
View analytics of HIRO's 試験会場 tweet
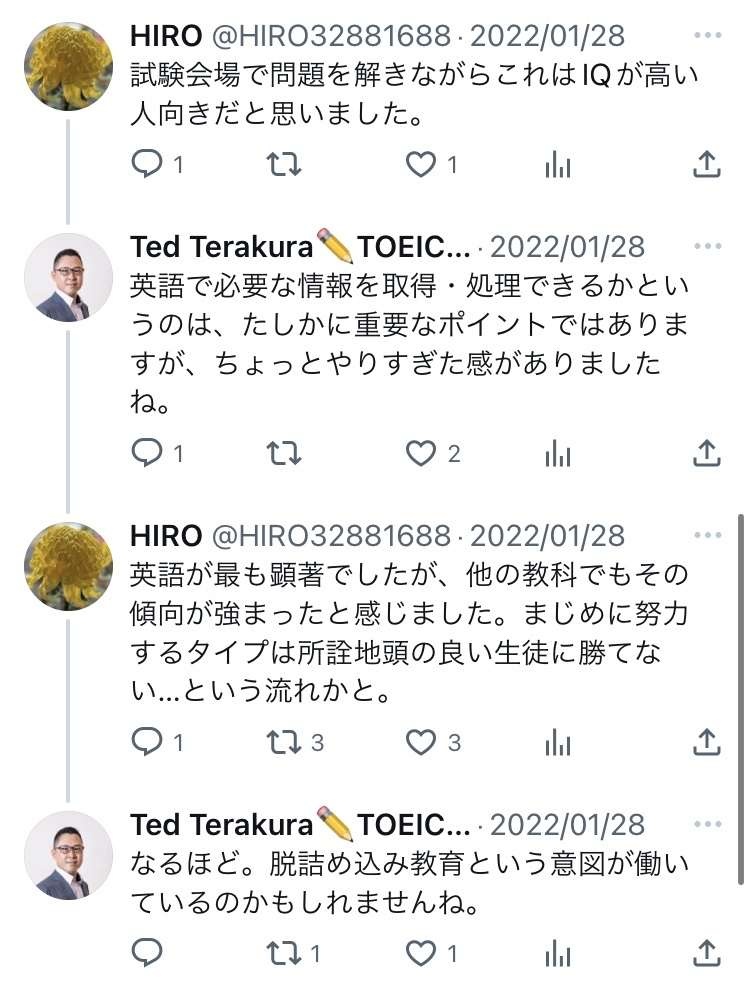[x=558, y=166]
